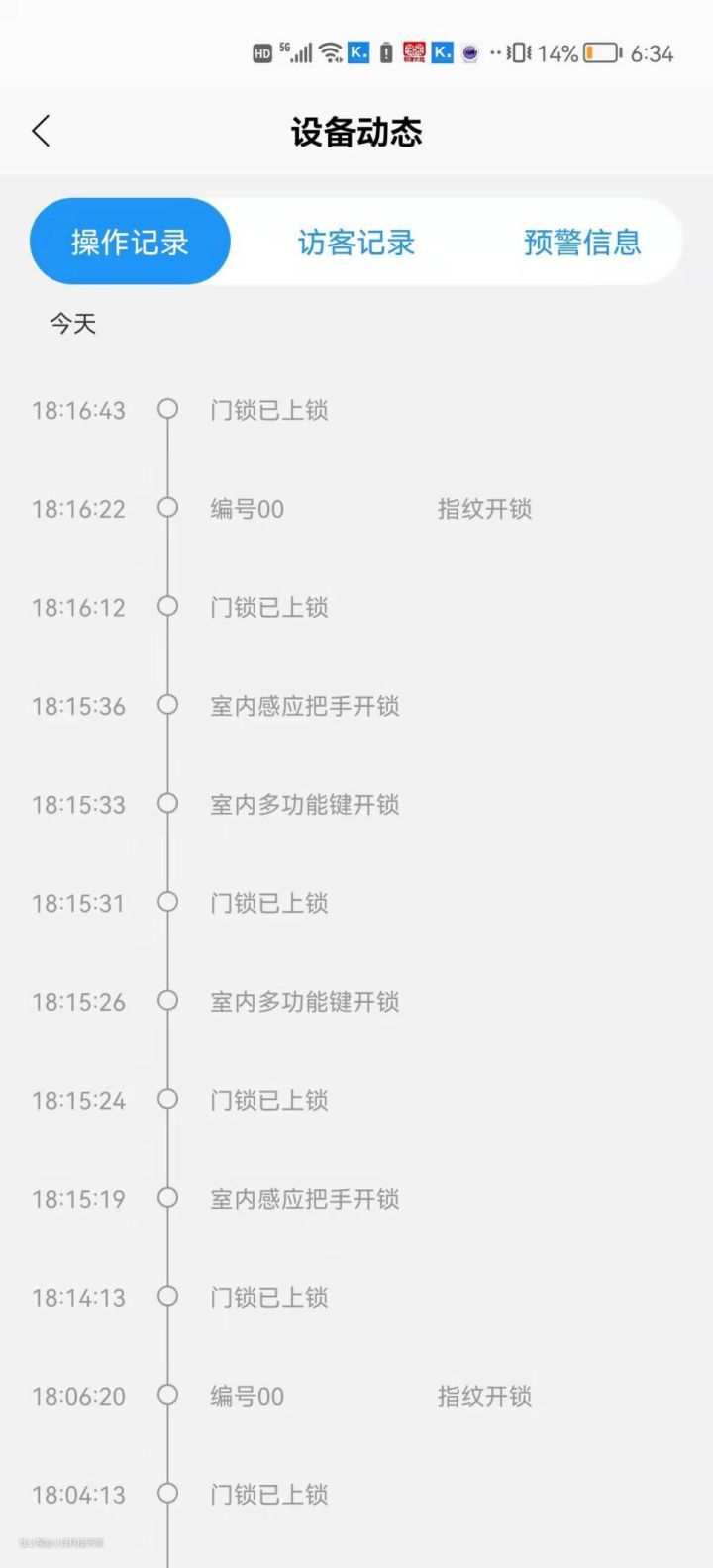Switch to the 预警信息 tab

(x=582, y=242)
